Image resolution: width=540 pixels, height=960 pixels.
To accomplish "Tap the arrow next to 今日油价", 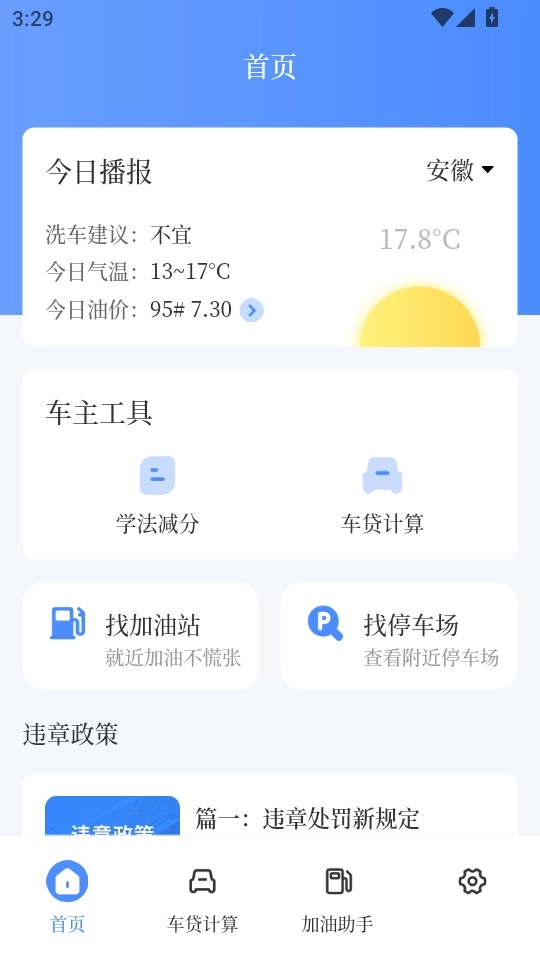I will [x=252, y=310].
